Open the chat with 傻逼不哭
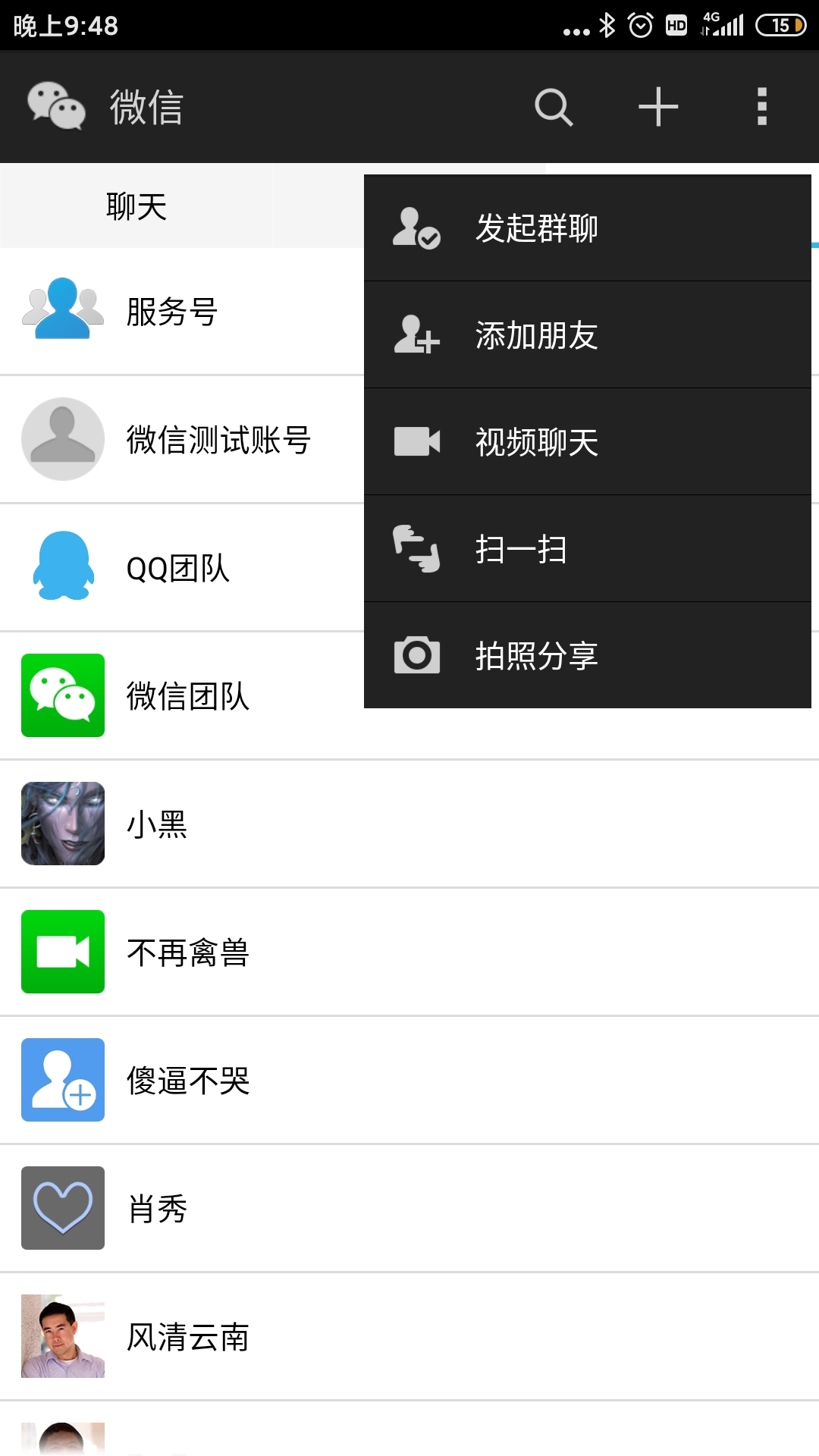This screenshot has width=819, height=1456. [409, 1080]
